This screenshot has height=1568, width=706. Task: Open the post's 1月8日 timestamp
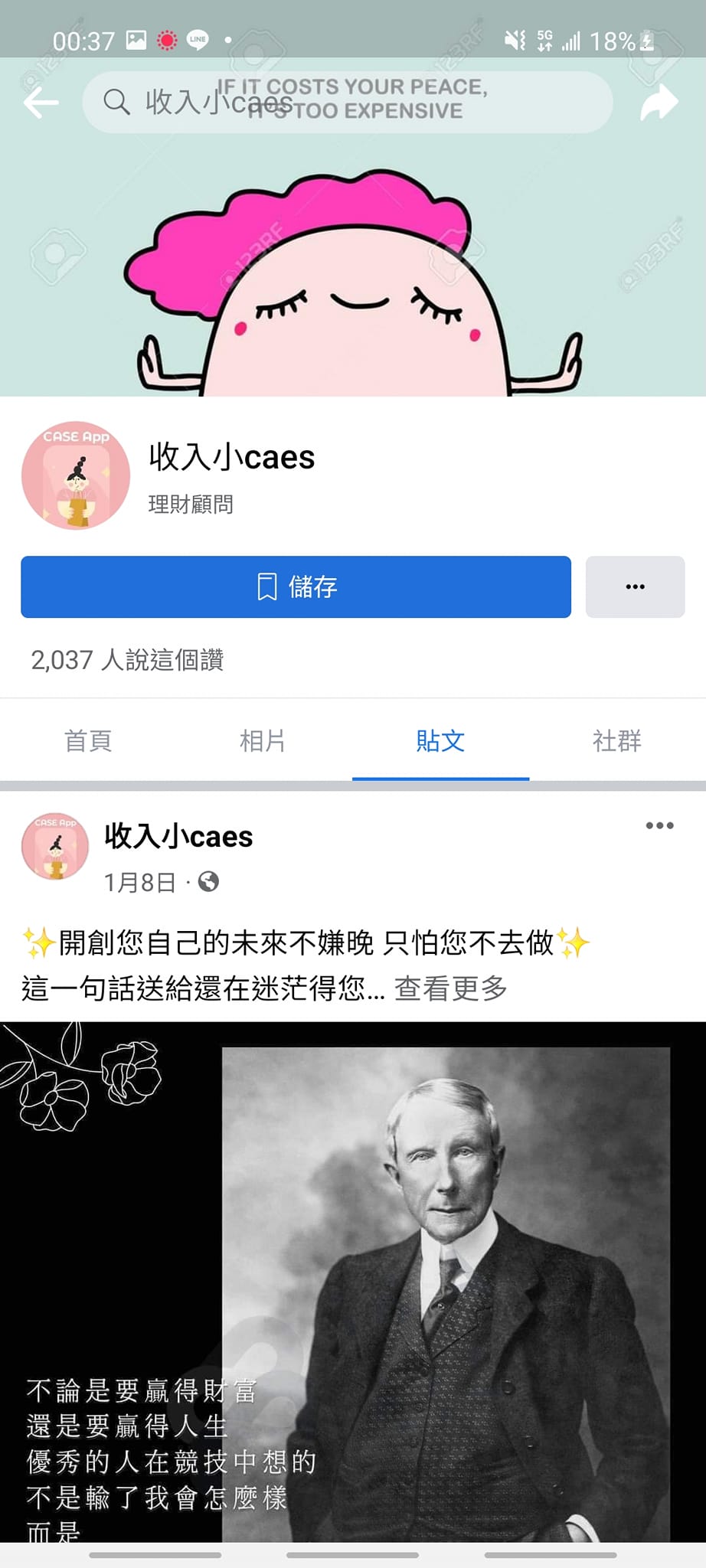(140, 882)
